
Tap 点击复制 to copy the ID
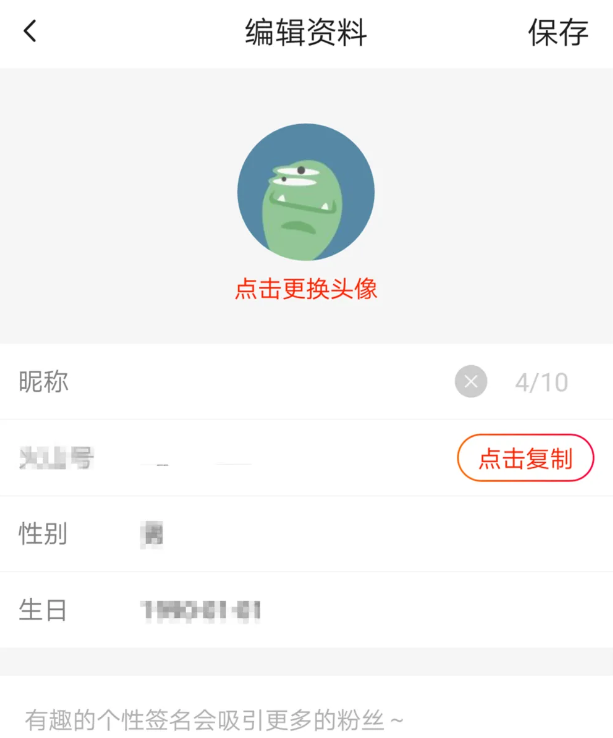pos(525,459)
